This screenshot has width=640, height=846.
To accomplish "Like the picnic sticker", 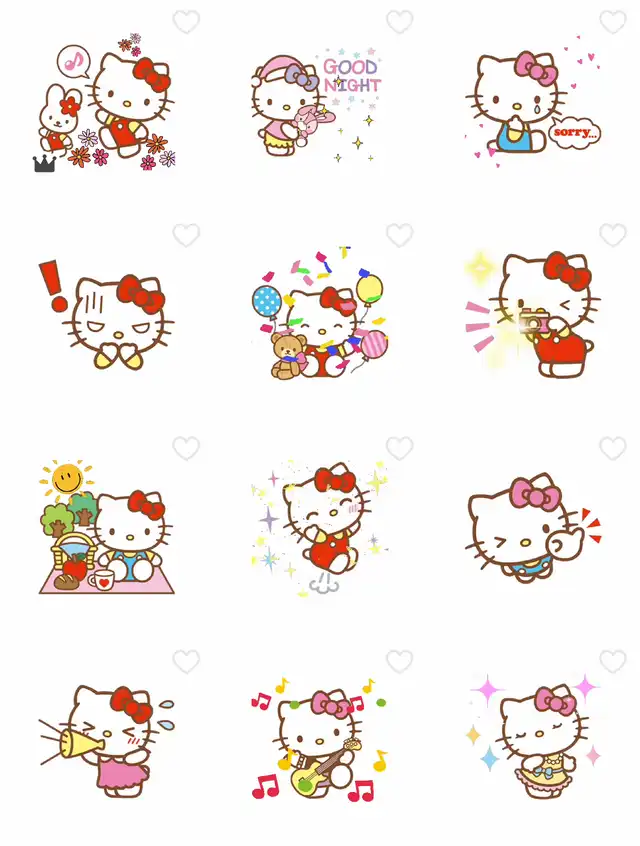I will 186,448.
